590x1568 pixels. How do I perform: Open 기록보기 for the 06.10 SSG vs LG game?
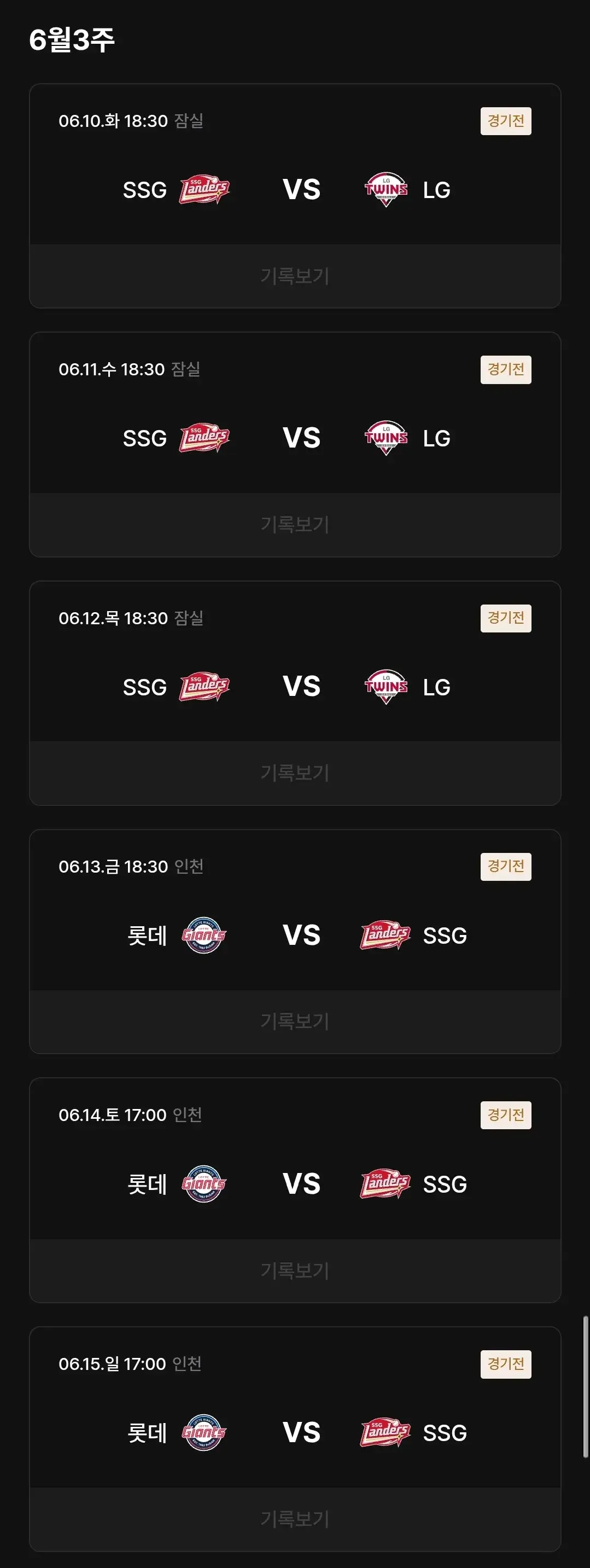[x=295, y=277]
